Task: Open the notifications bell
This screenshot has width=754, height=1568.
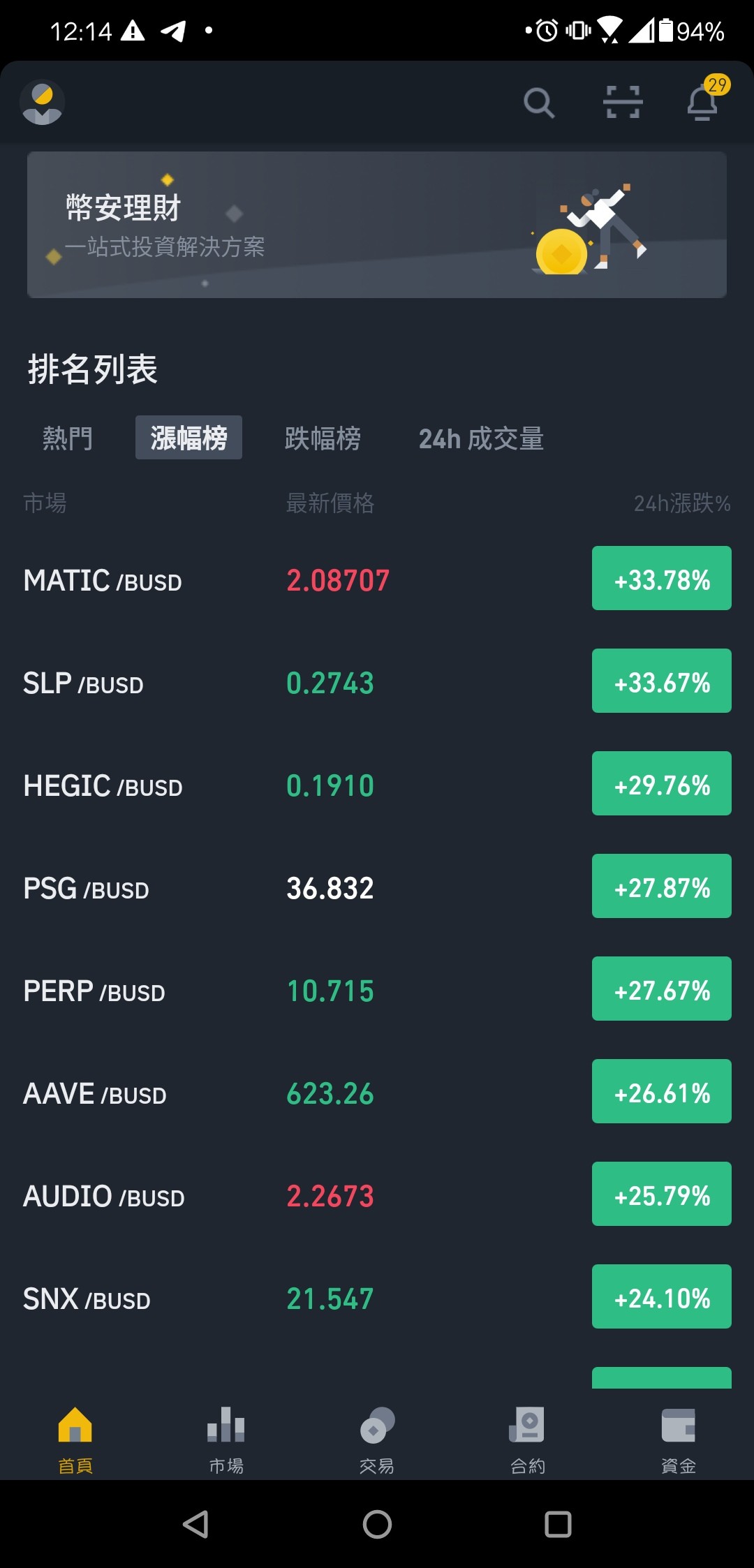Action: [x=704, y=101]
